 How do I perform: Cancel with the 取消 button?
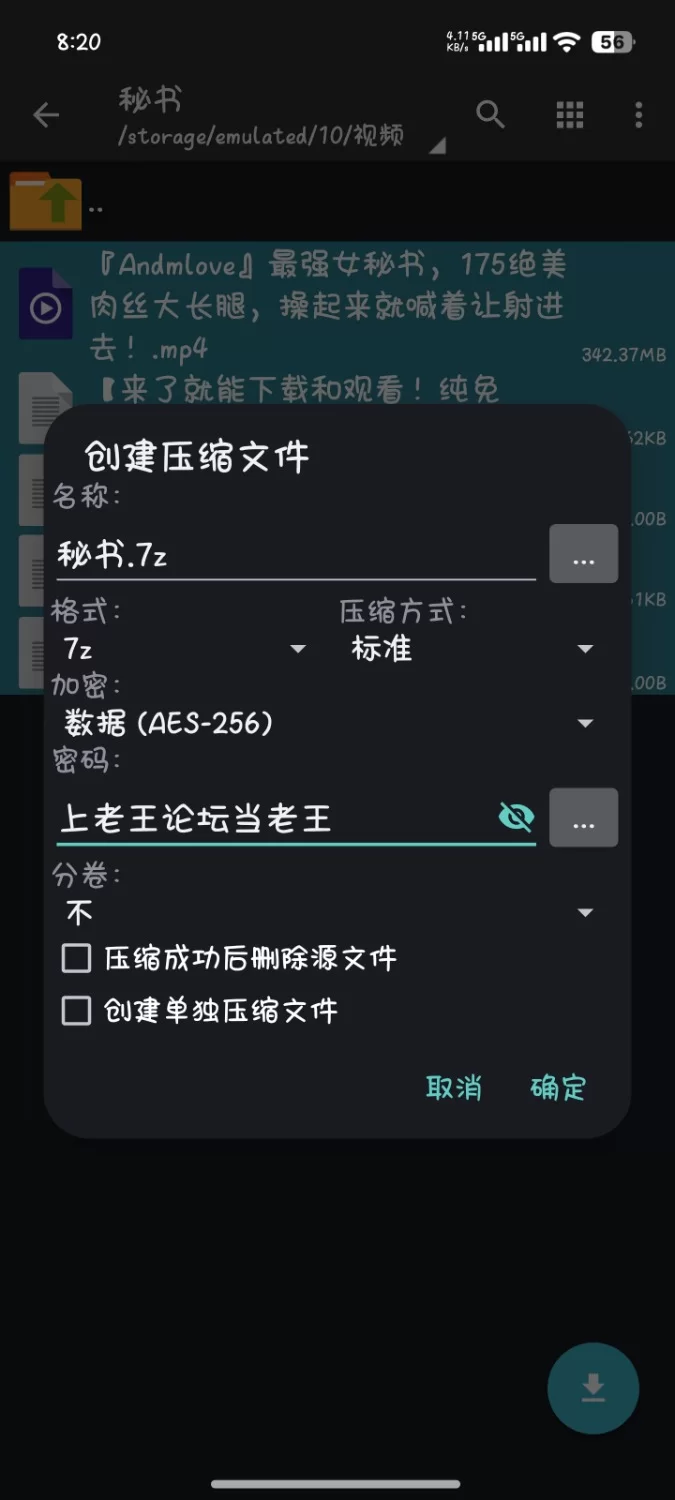click(x=454, y=1088)
